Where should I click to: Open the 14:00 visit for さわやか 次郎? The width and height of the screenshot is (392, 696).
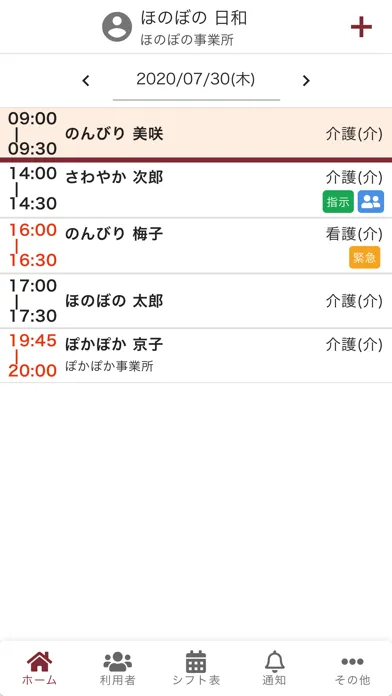tap(196, 190)
